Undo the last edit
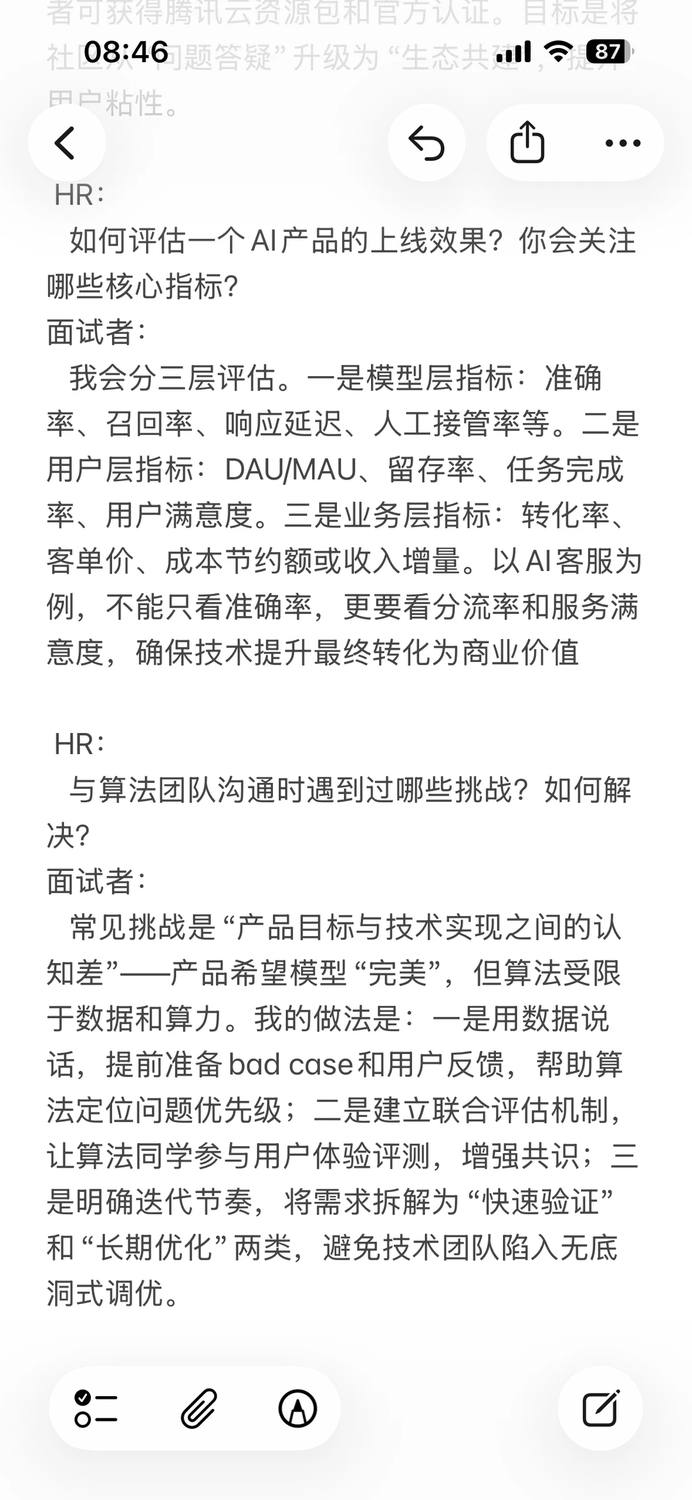Image resolution: width=692 pixels, height=1500 pixels. pos(427,143)
